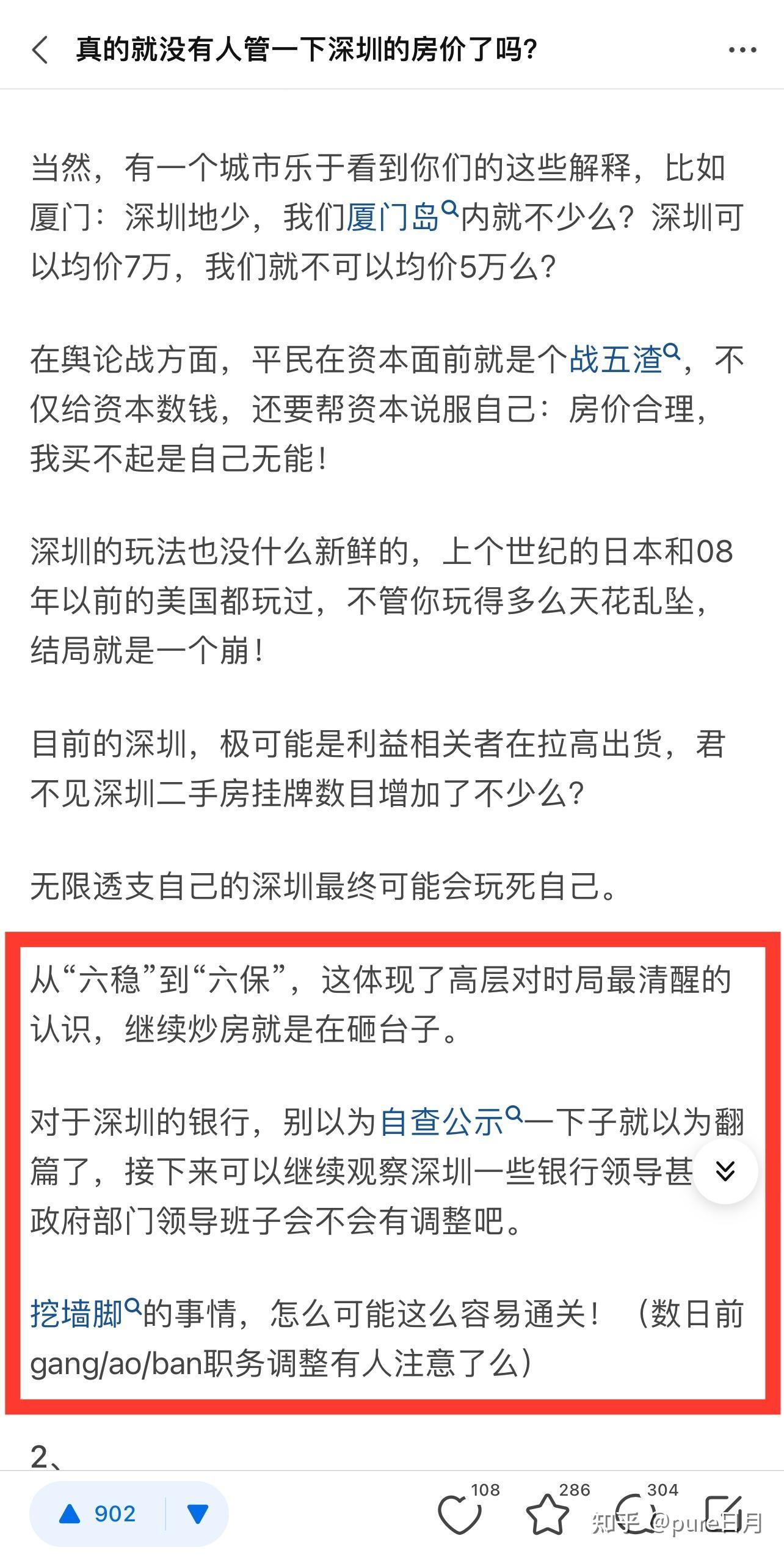The image size is (784, 1558).
Task: Upvote the answer with 902 votes
Action: tap(97, 1514)
